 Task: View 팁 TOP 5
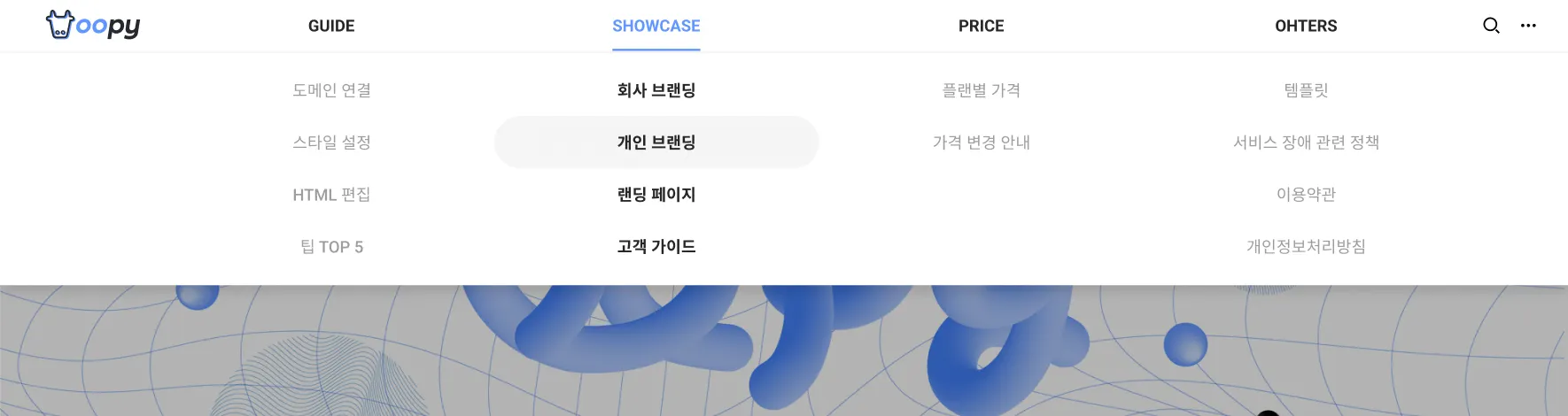point(331,247)
